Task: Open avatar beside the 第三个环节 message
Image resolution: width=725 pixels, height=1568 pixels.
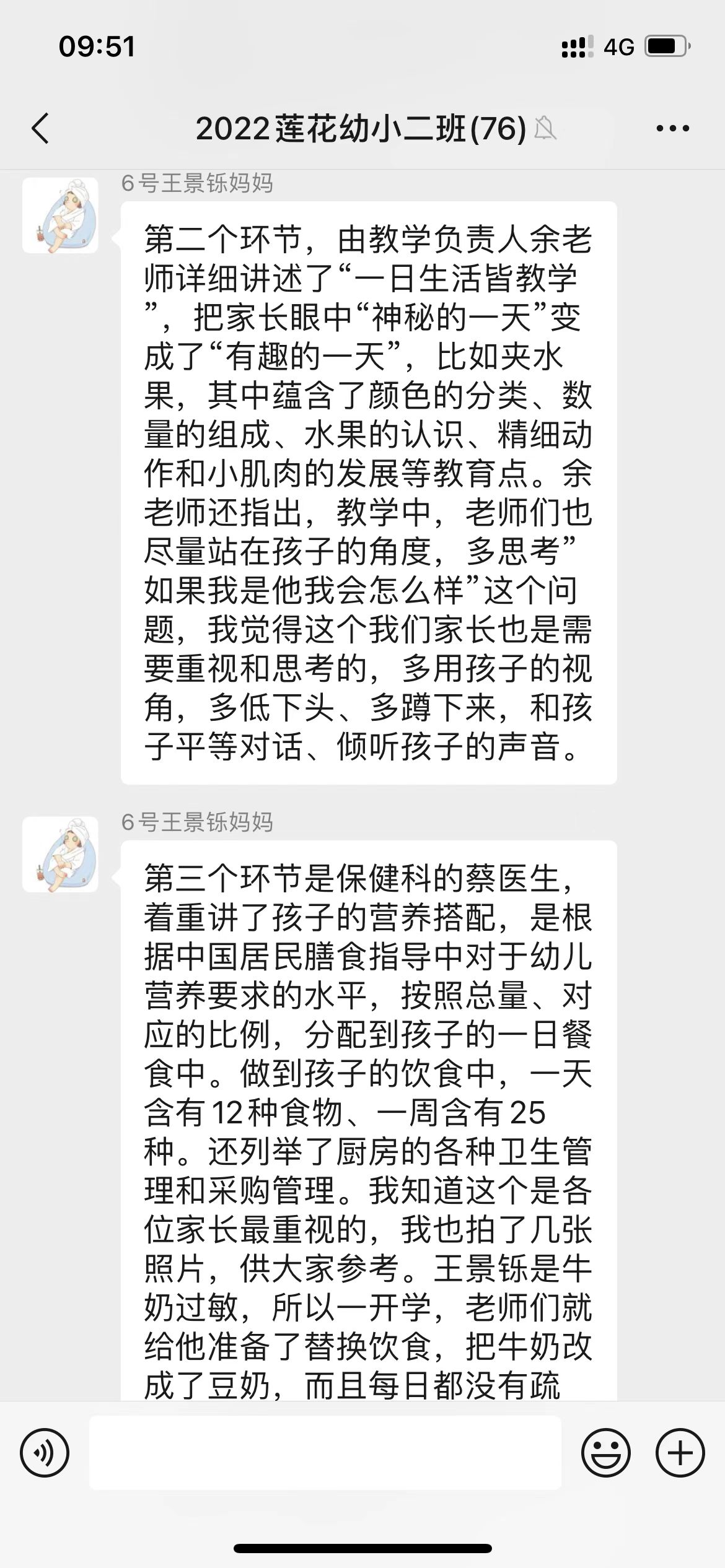Action: 60,854
